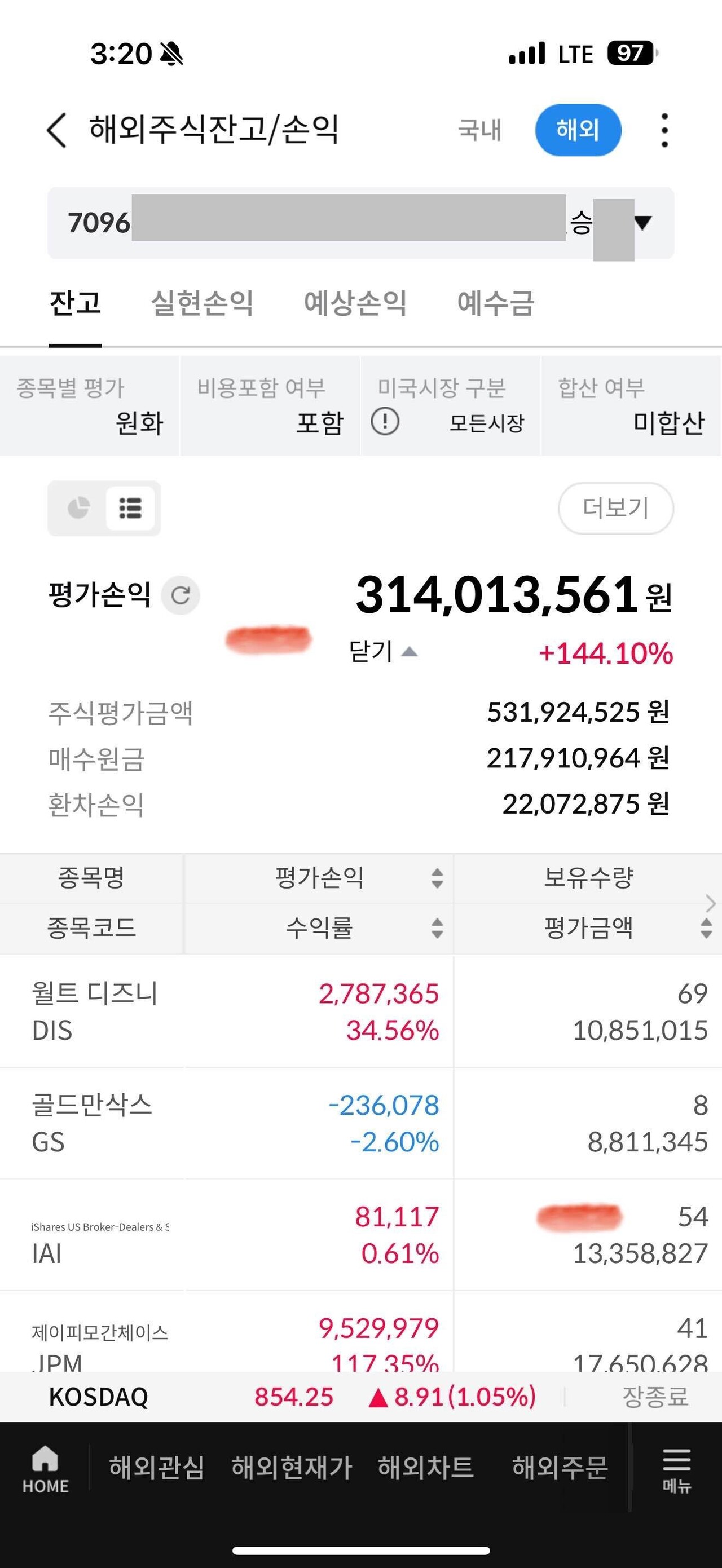
Task: Switch to pie chart view
Action: 79,509
